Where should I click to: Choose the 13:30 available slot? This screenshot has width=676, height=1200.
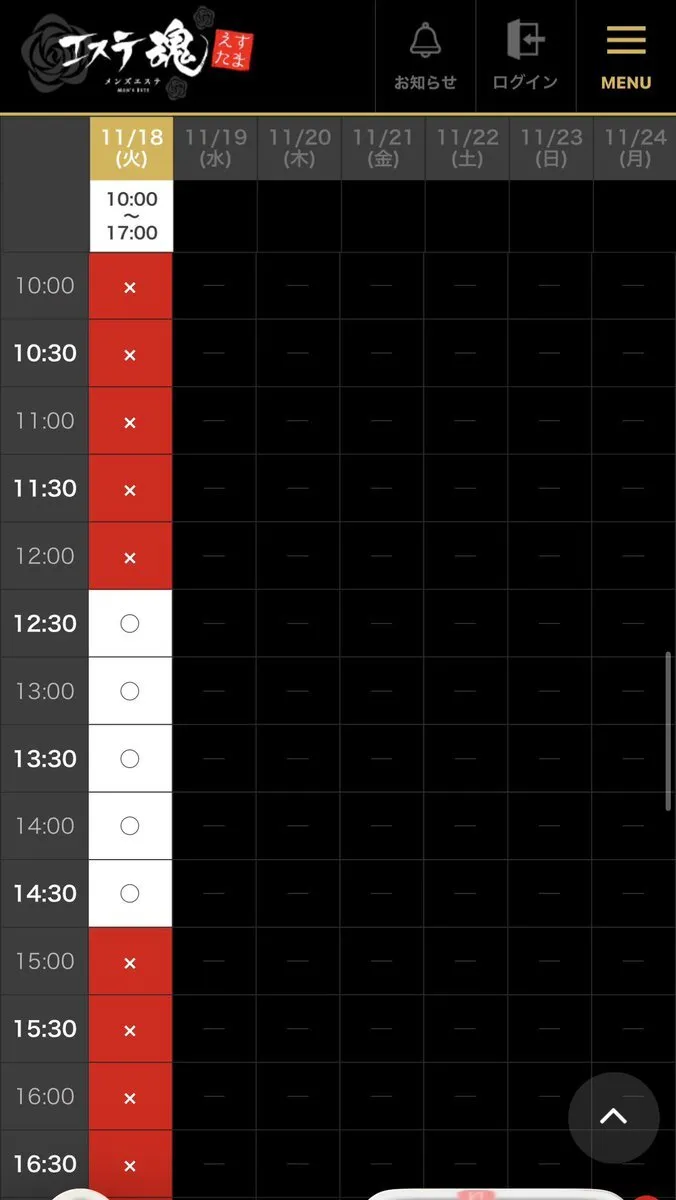point(130,759)
